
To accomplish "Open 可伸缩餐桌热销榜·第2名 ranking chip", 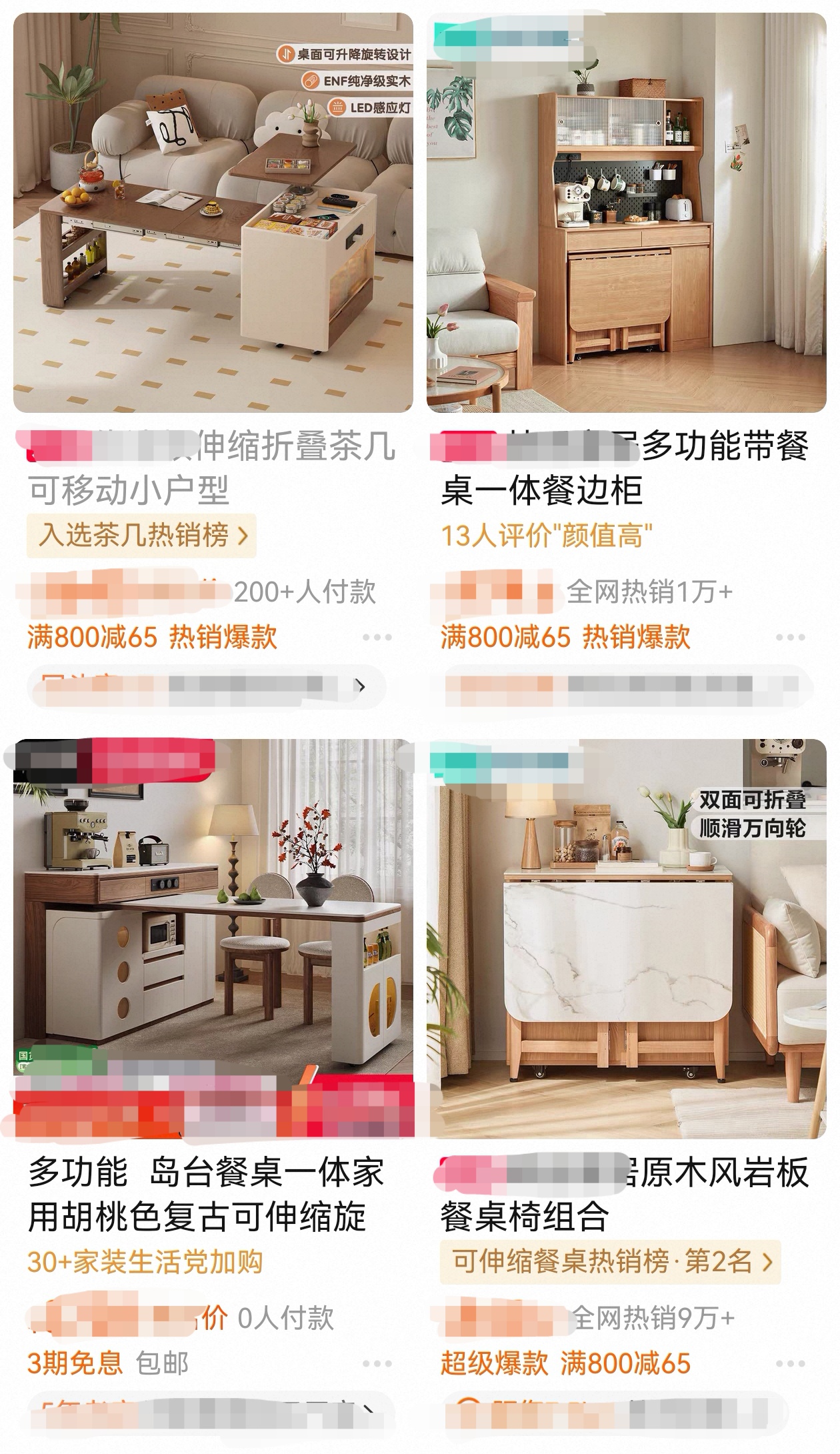I will pos(611,1261).
